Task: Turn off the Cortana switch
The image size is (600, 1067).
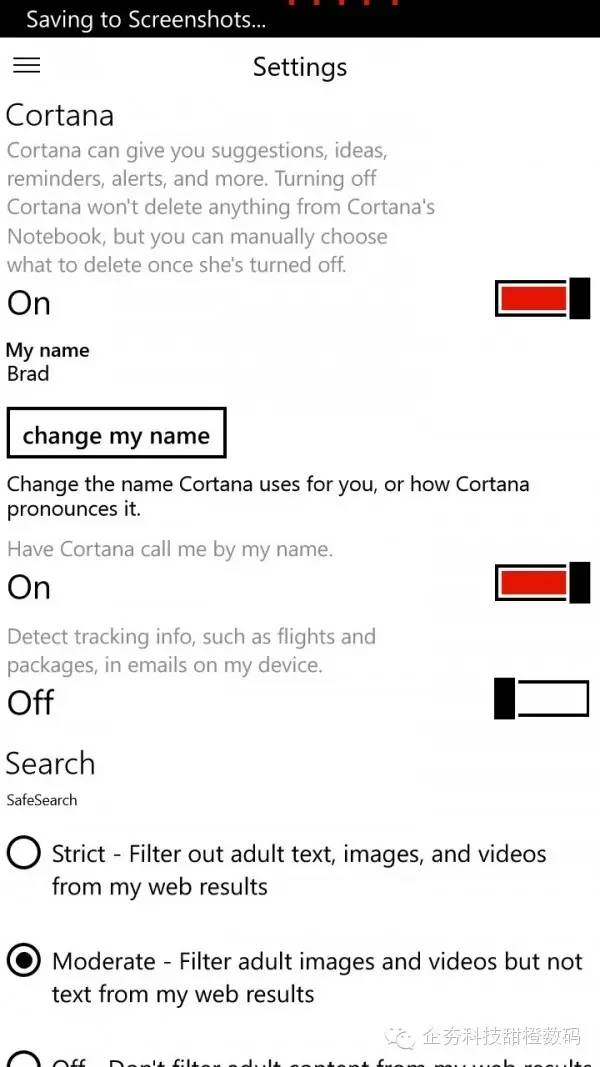Action: (542, 298)
